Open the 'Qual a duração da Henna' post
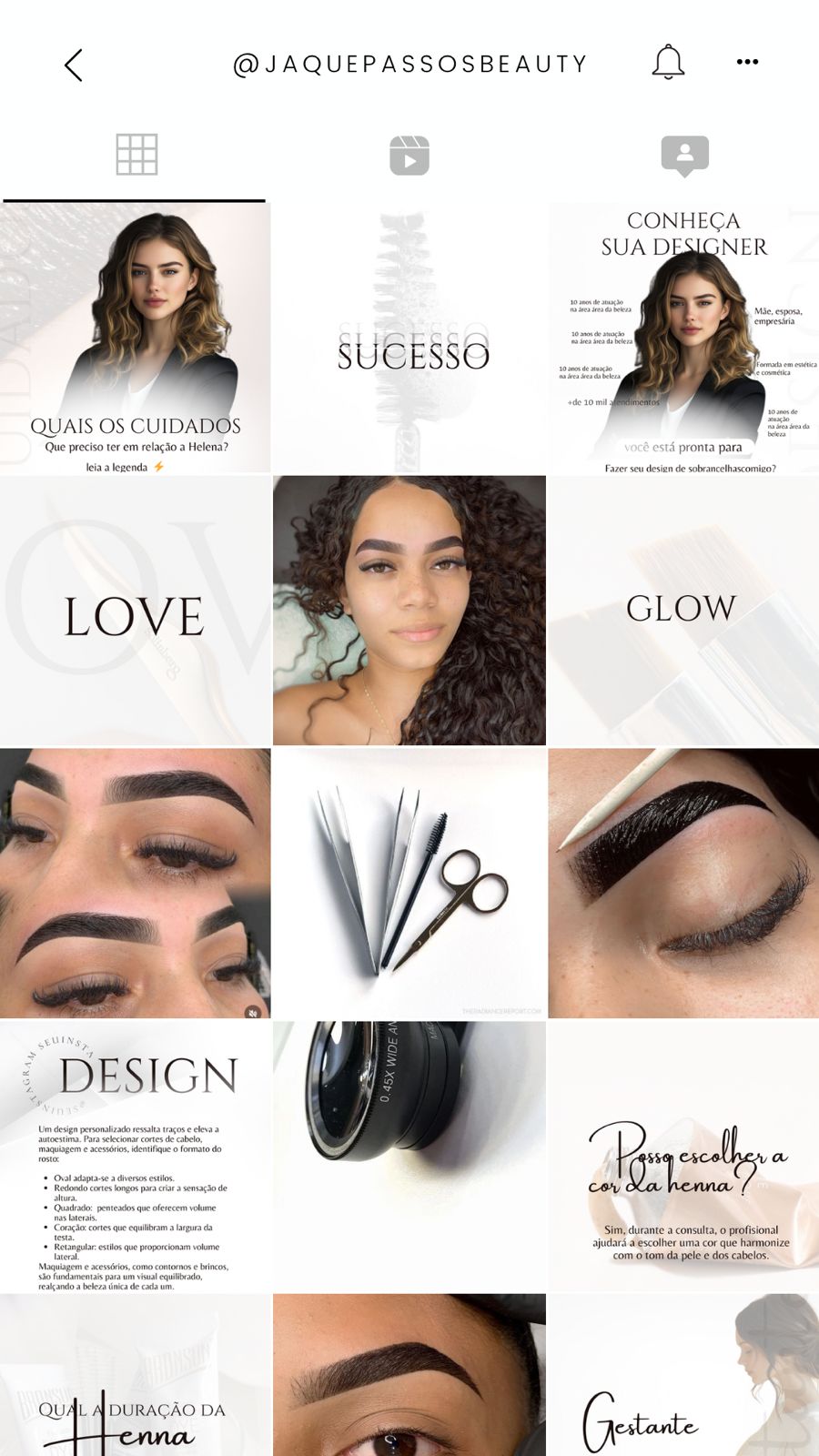The image size is (819, 1456). (136, 1376)
